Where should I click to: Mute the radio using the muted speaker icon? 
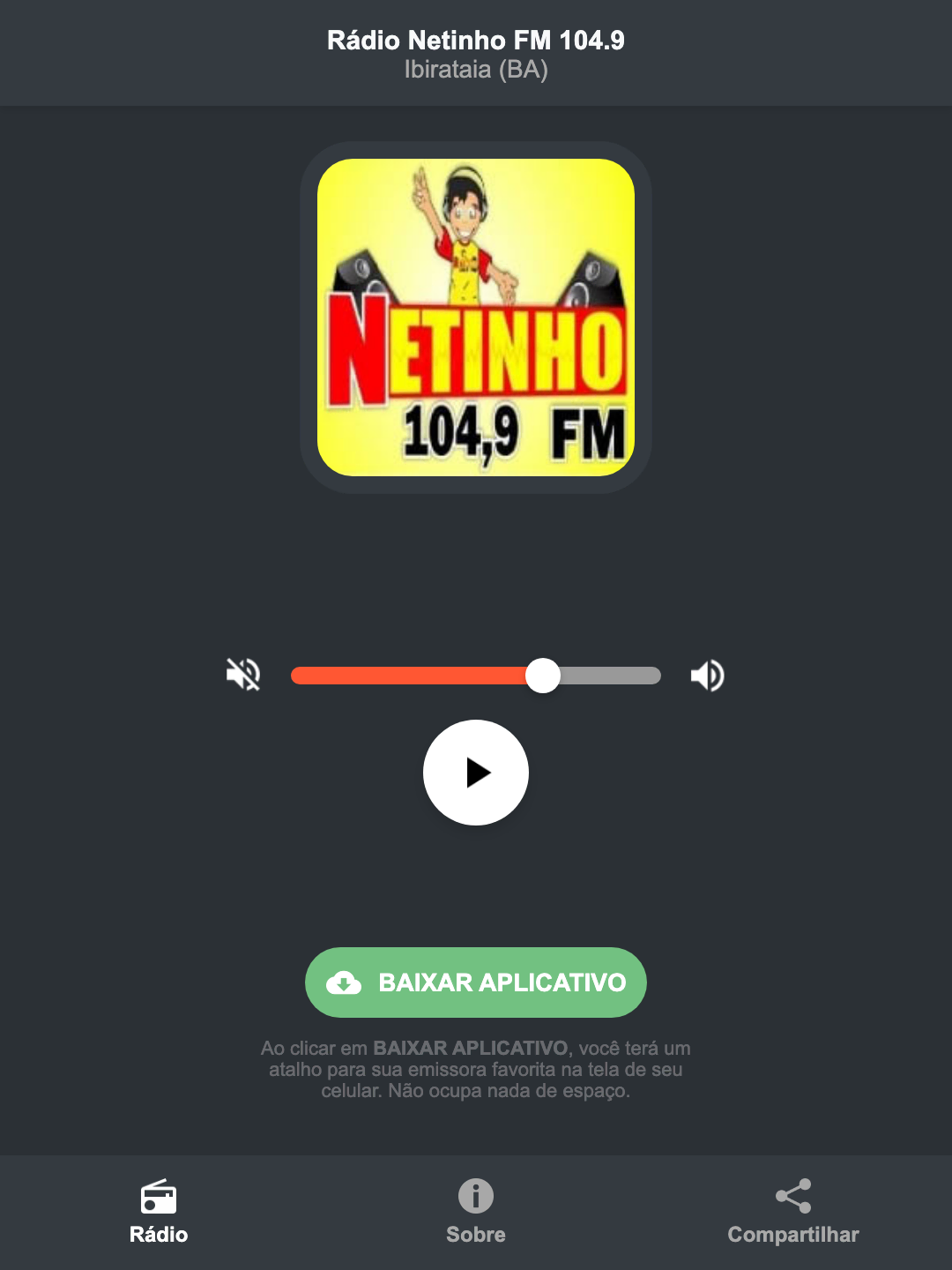point(242,675)
